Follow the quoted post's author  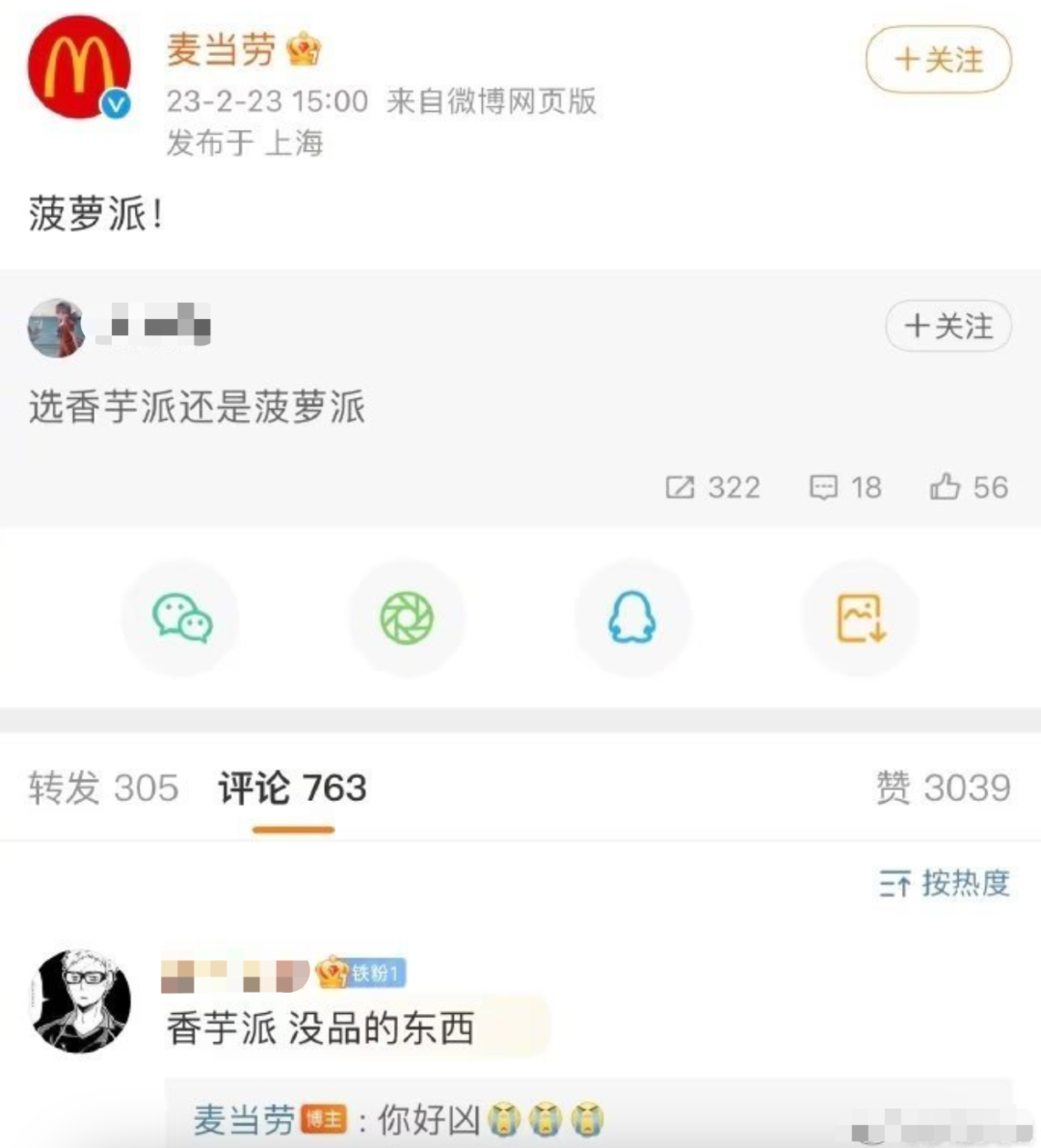(x=948, y=327)
